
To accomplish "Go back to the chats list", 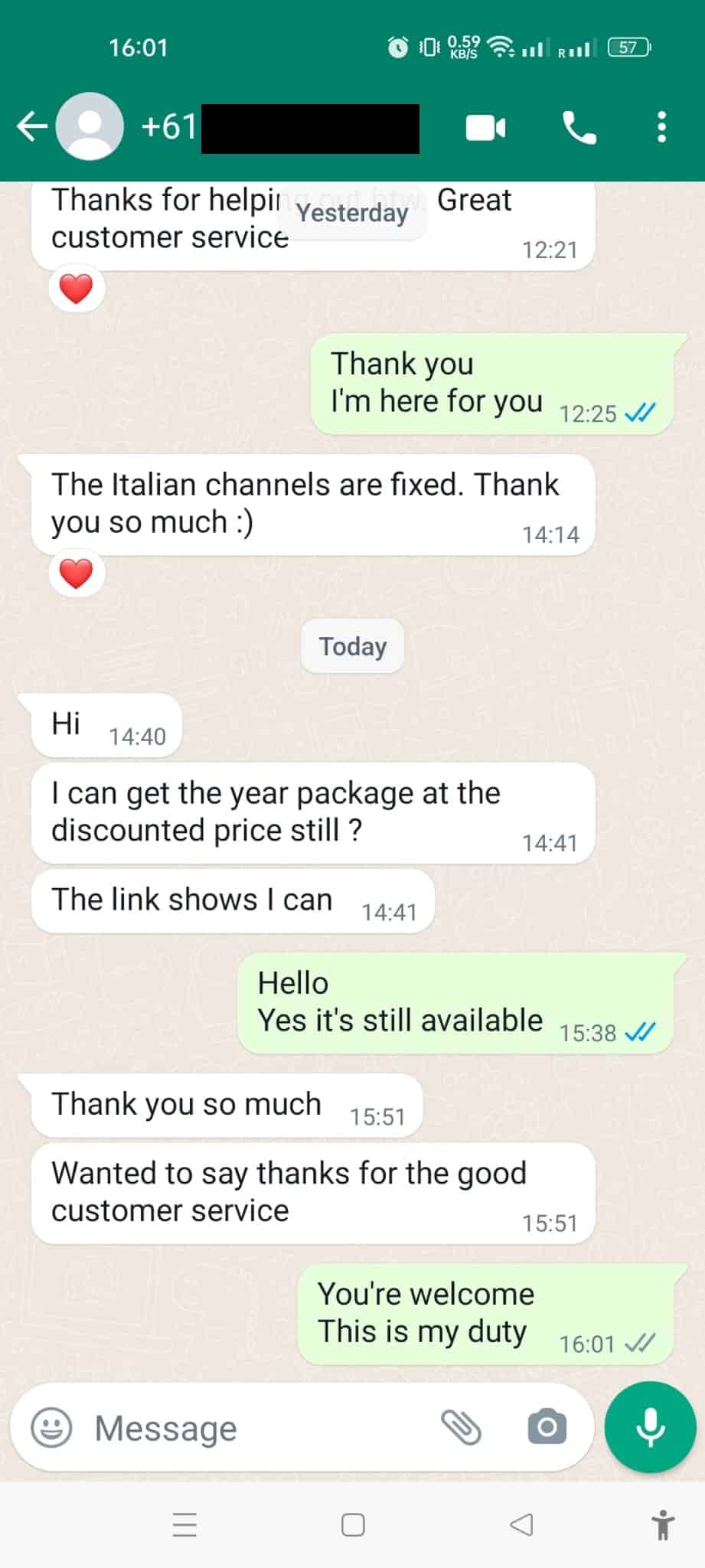I will point(32,126).
